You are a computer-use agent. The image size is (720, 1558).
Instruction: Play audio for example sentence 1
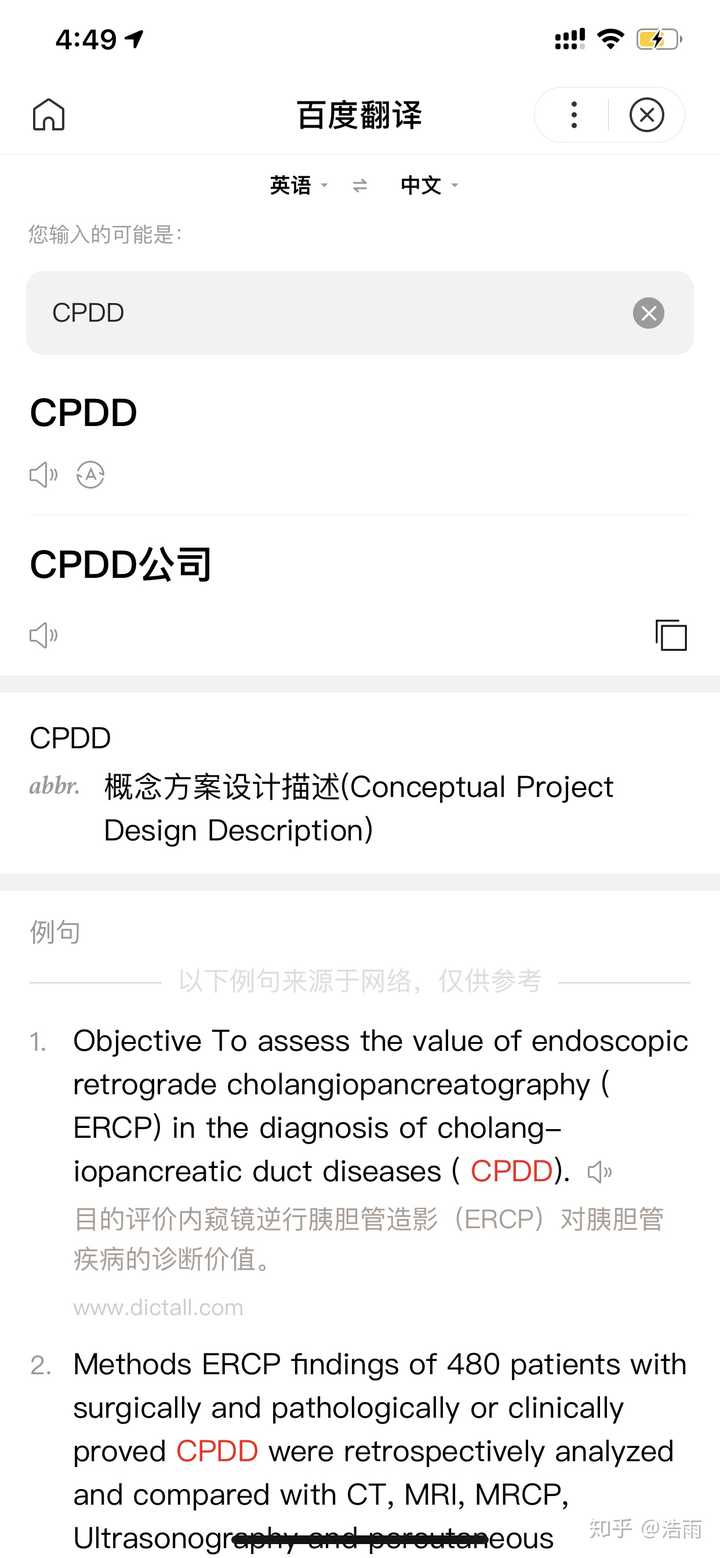601,1172
